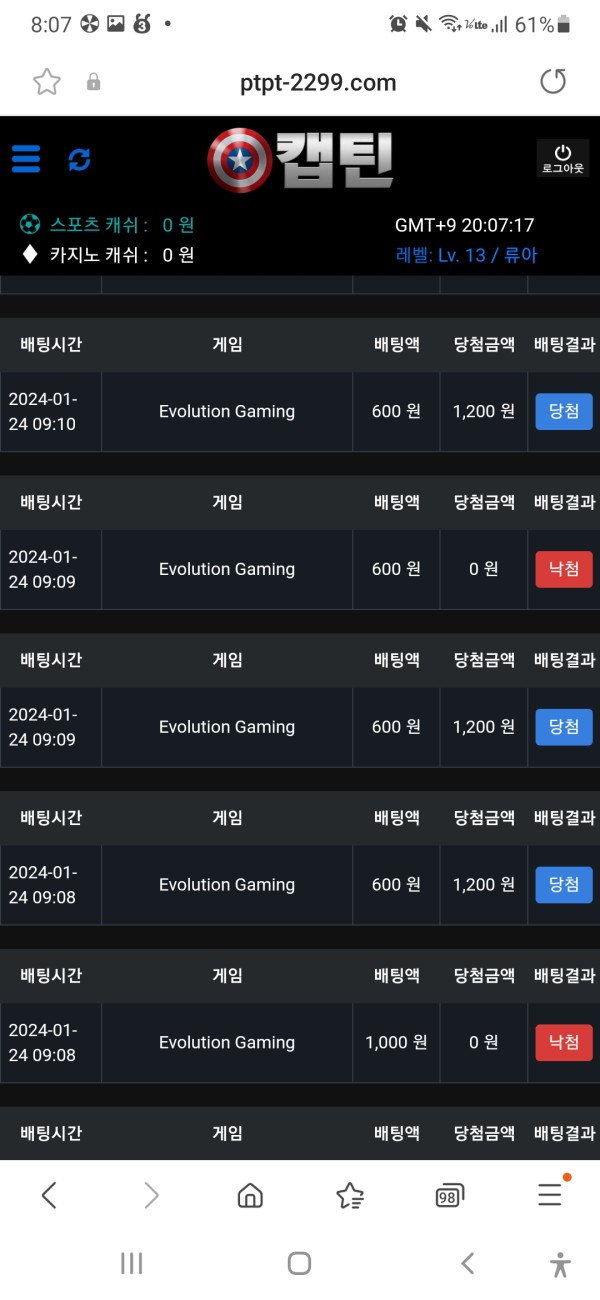Open the browser home page
Viewport: 600px width, 1300px height.
250,1195
